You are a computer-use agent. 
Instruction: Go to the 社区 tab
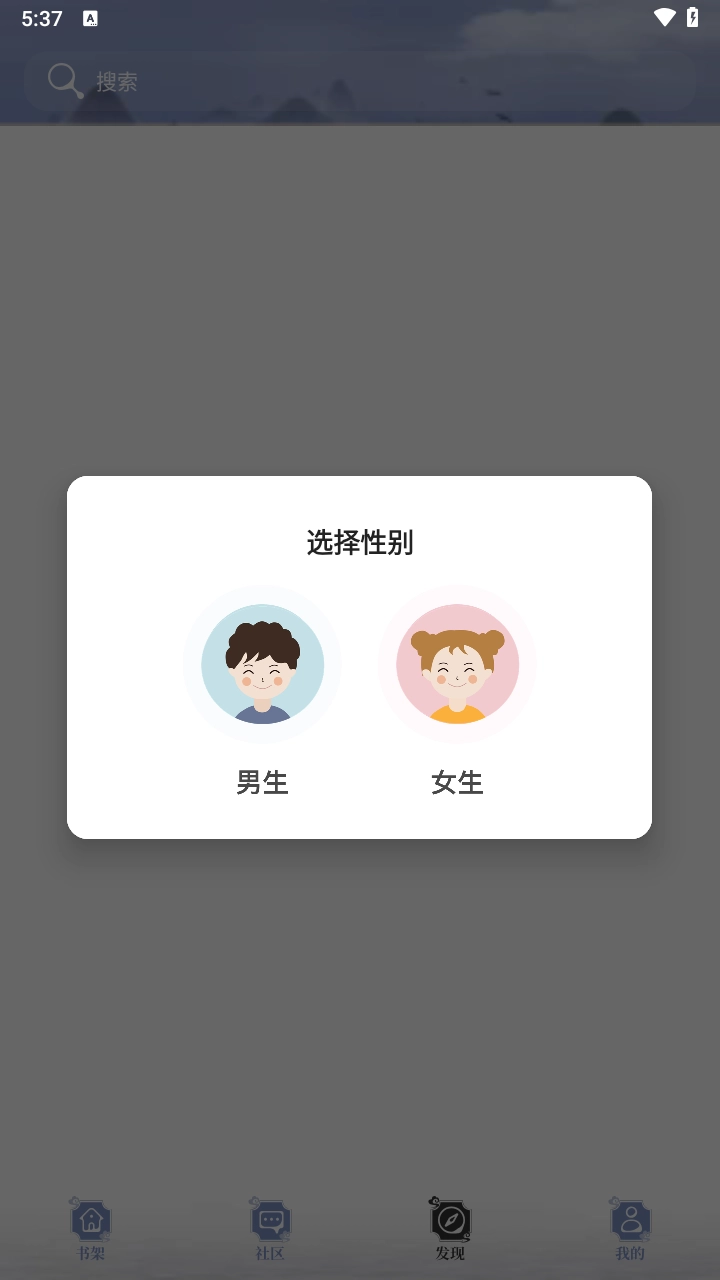click(x=270, y=1230)
